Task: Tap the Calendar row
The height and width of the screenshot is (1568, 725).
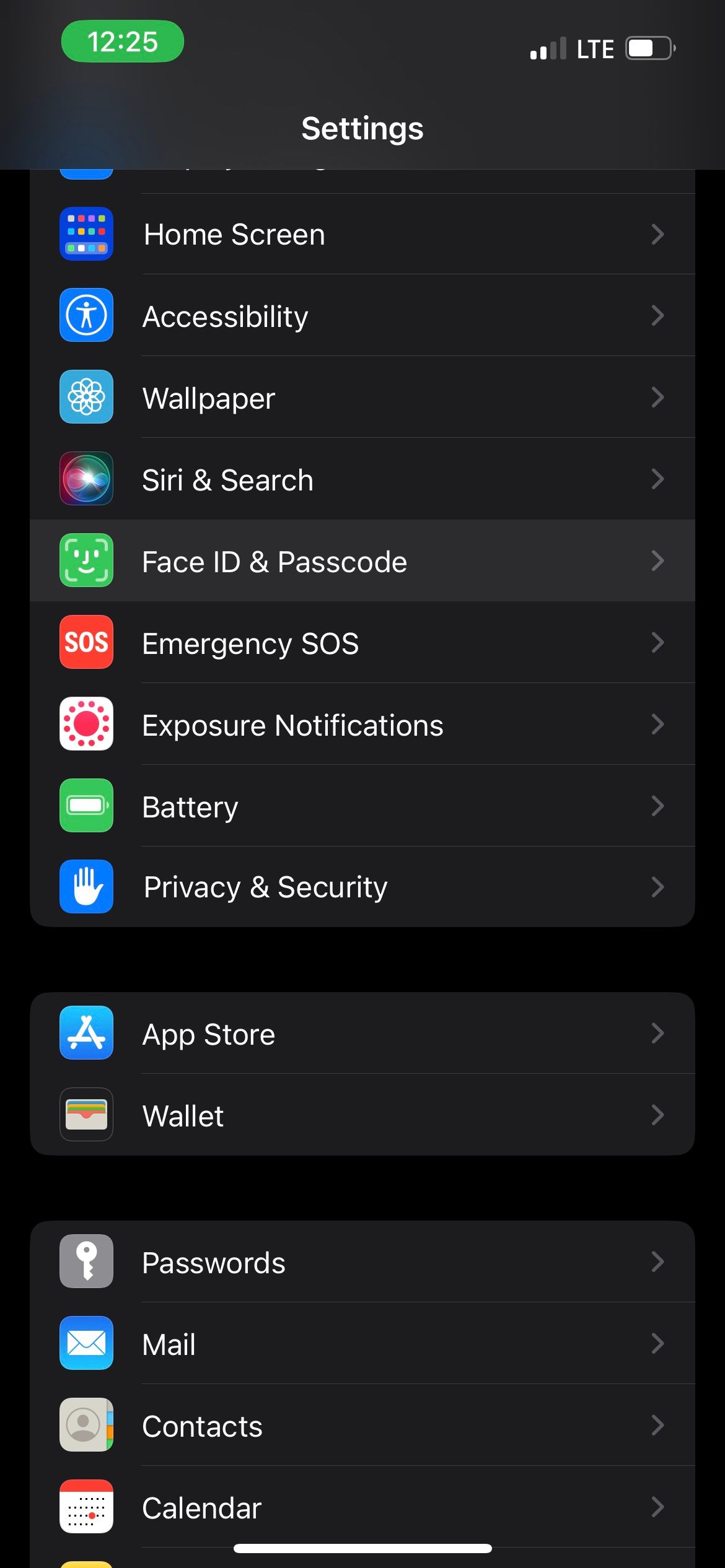Action: click(362, 1507)
